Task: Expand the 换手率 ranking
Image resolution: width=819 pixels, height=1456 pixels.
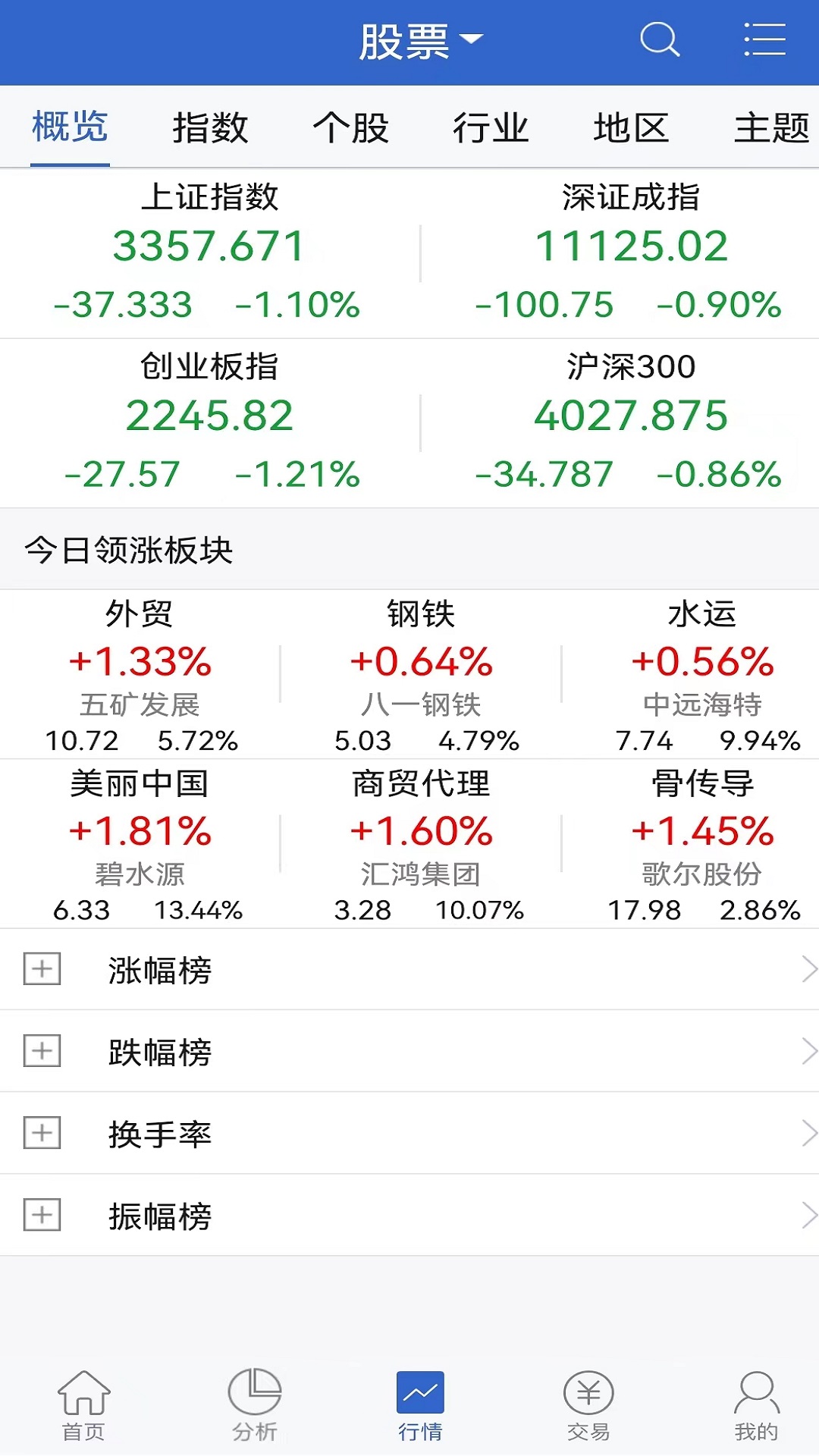Action: click(x=42, y=1133)
